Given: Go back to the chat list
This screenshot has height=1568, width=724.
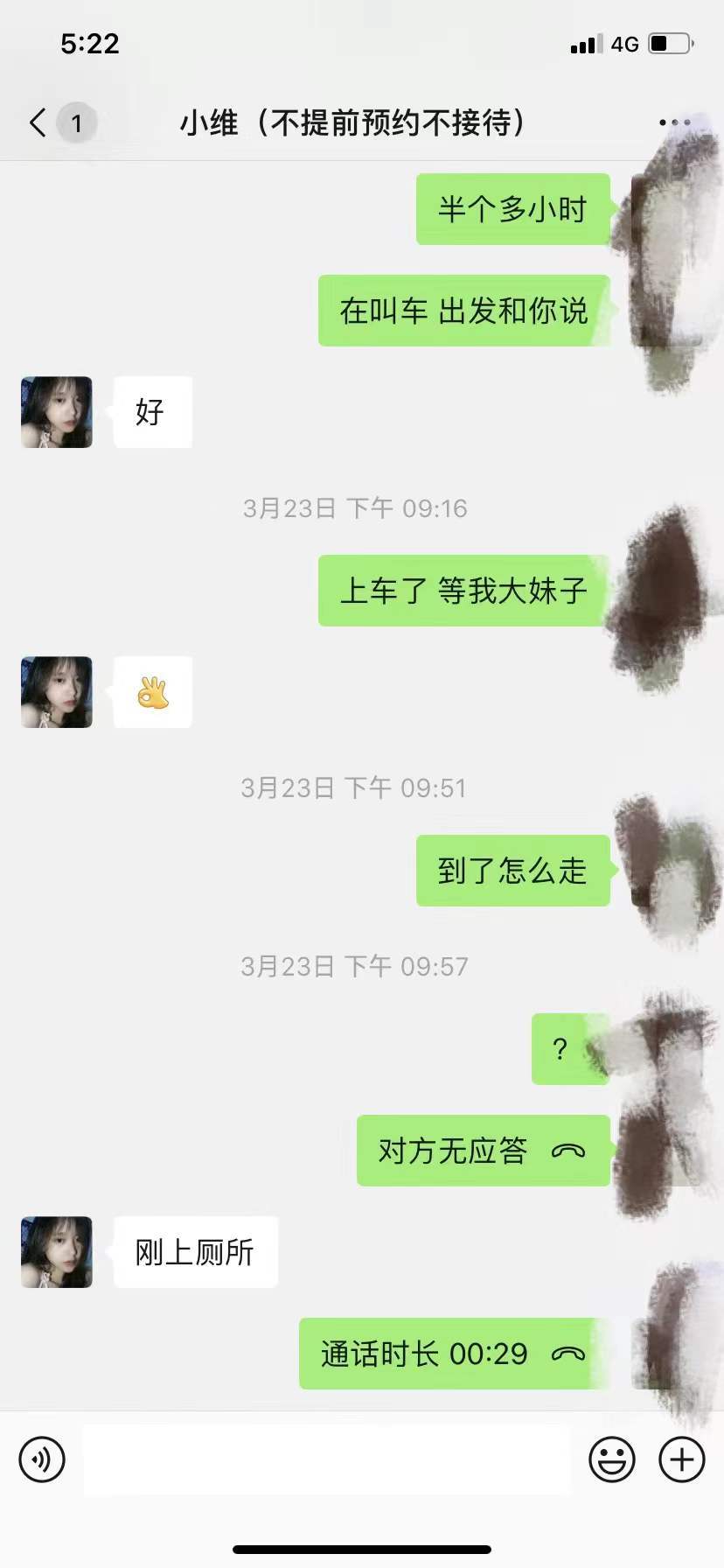Looking at the screenshot, I should click(x=38, y=122).
